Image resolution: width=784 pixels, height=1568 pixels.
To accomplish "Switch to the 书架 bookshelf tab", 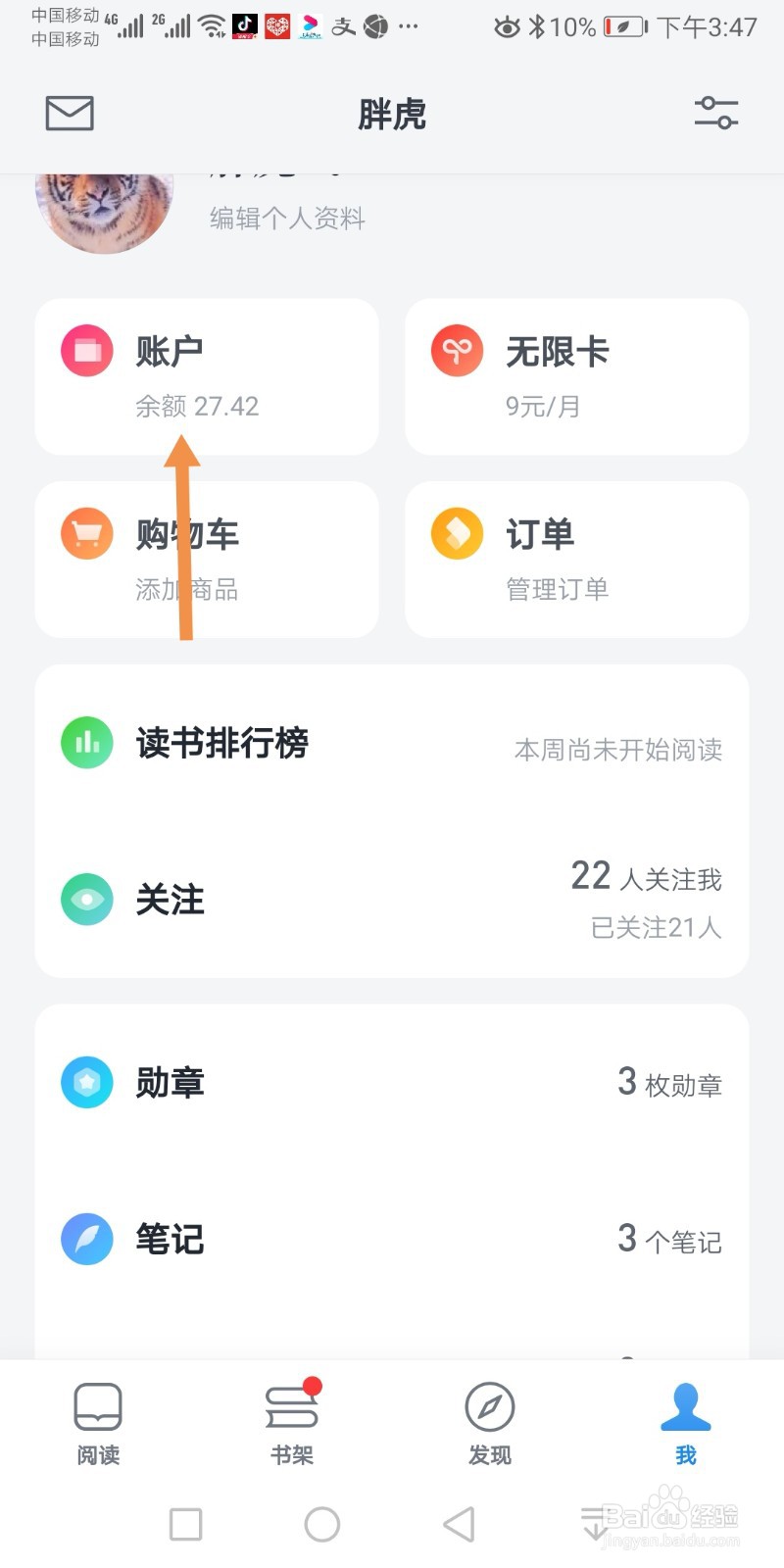I will 292,1424.
